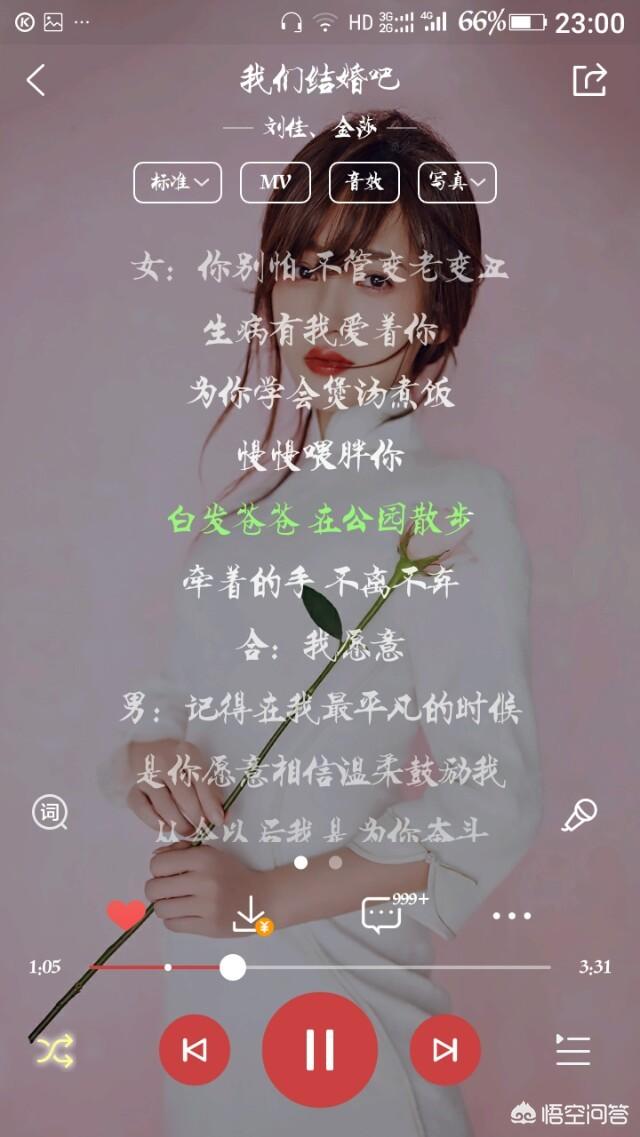The height and width of the screenshot is (1137, 640).
Task: Pause the playing song
Action: click(320, 1050)
